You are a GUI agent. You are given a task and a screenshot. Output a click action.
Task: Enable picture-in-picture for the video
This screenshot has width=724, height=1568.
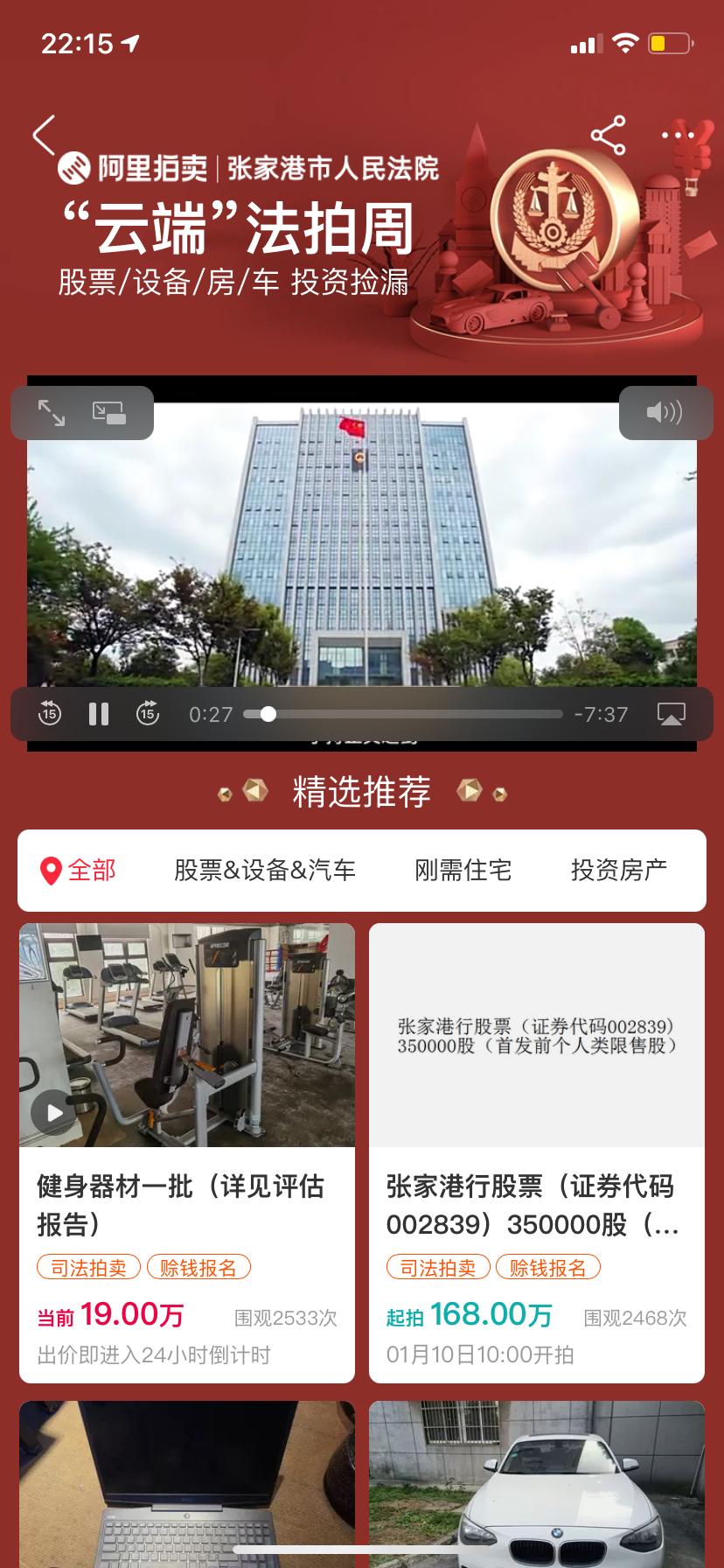109,413
